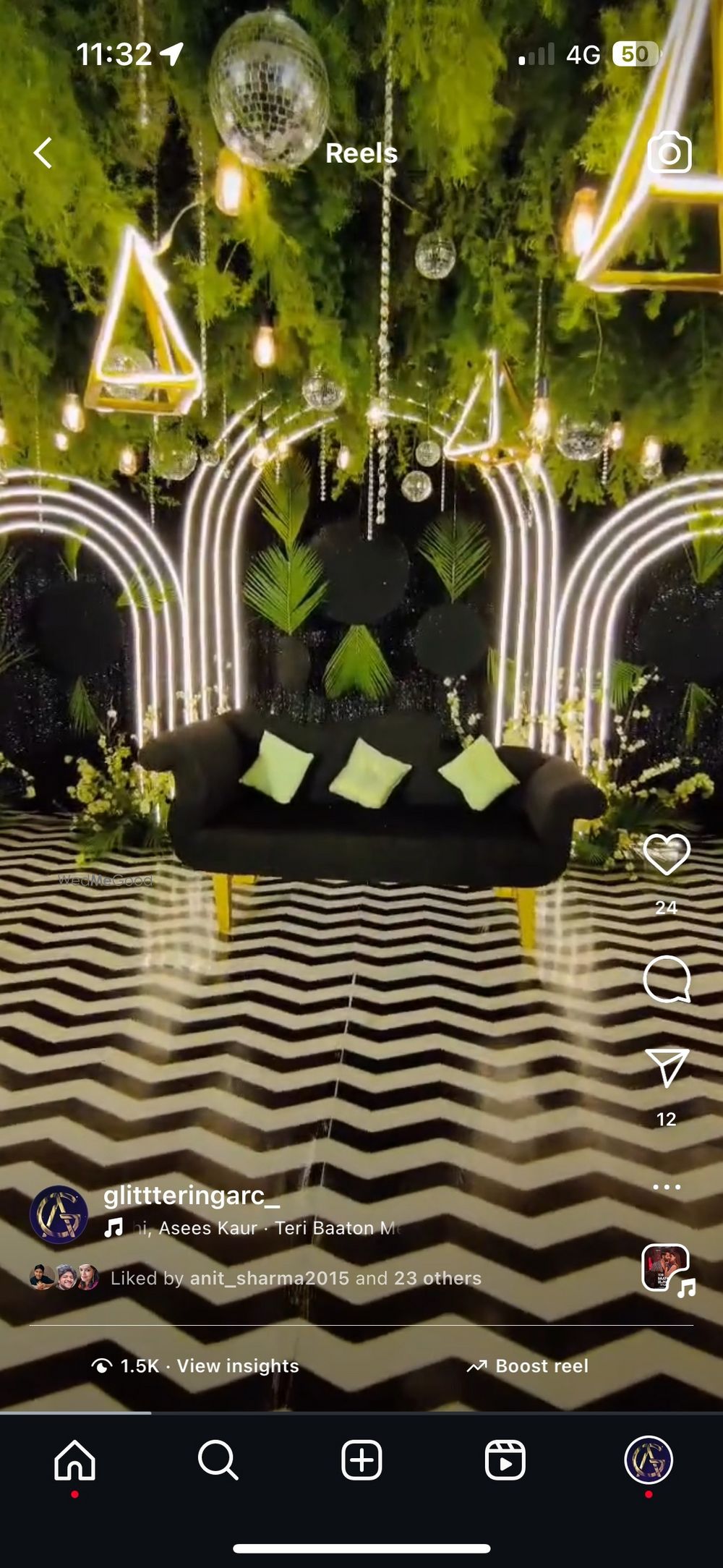Open your profile tab
The width and height of the screenshot is (723, 1568).
pyautogui.click(x=649, y=1460)
